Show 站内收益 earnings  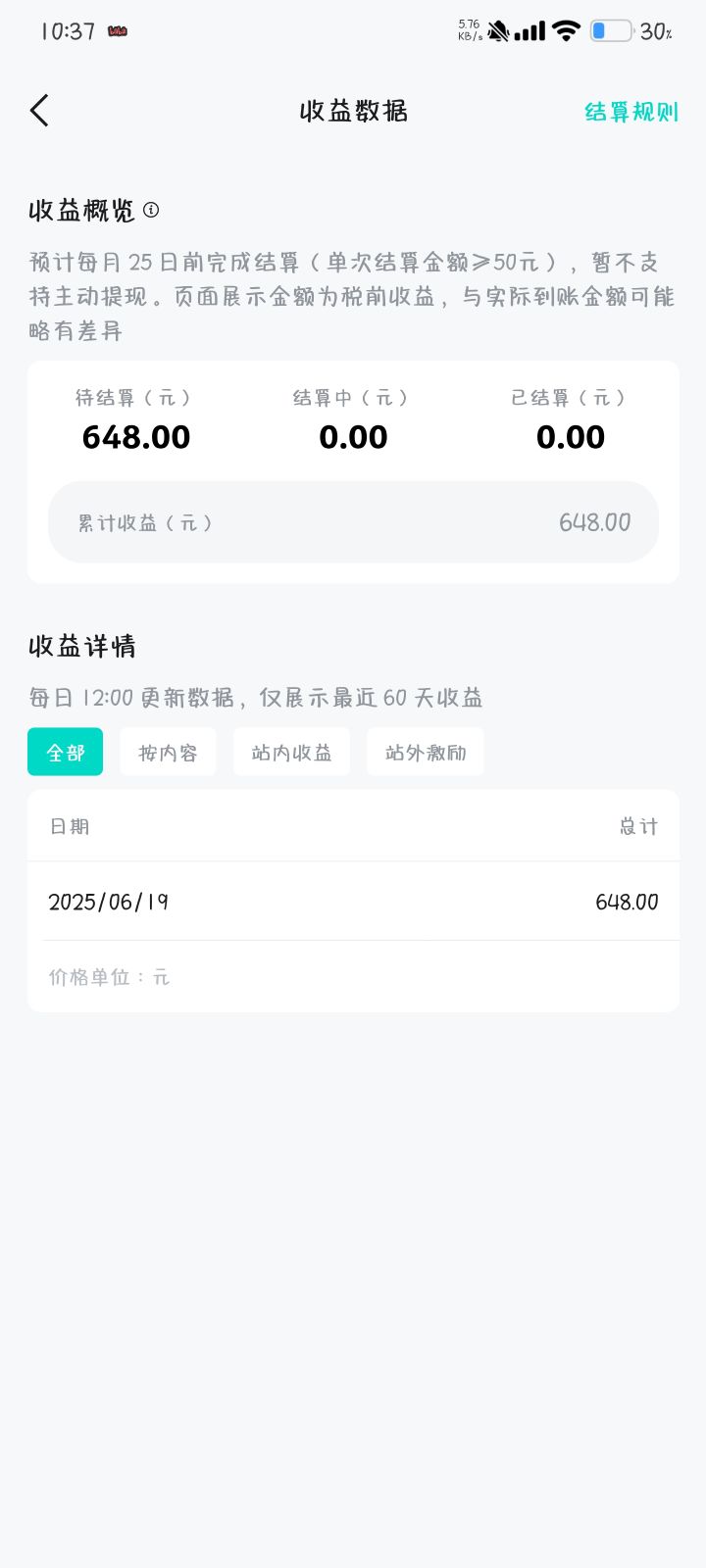[291, 753]
